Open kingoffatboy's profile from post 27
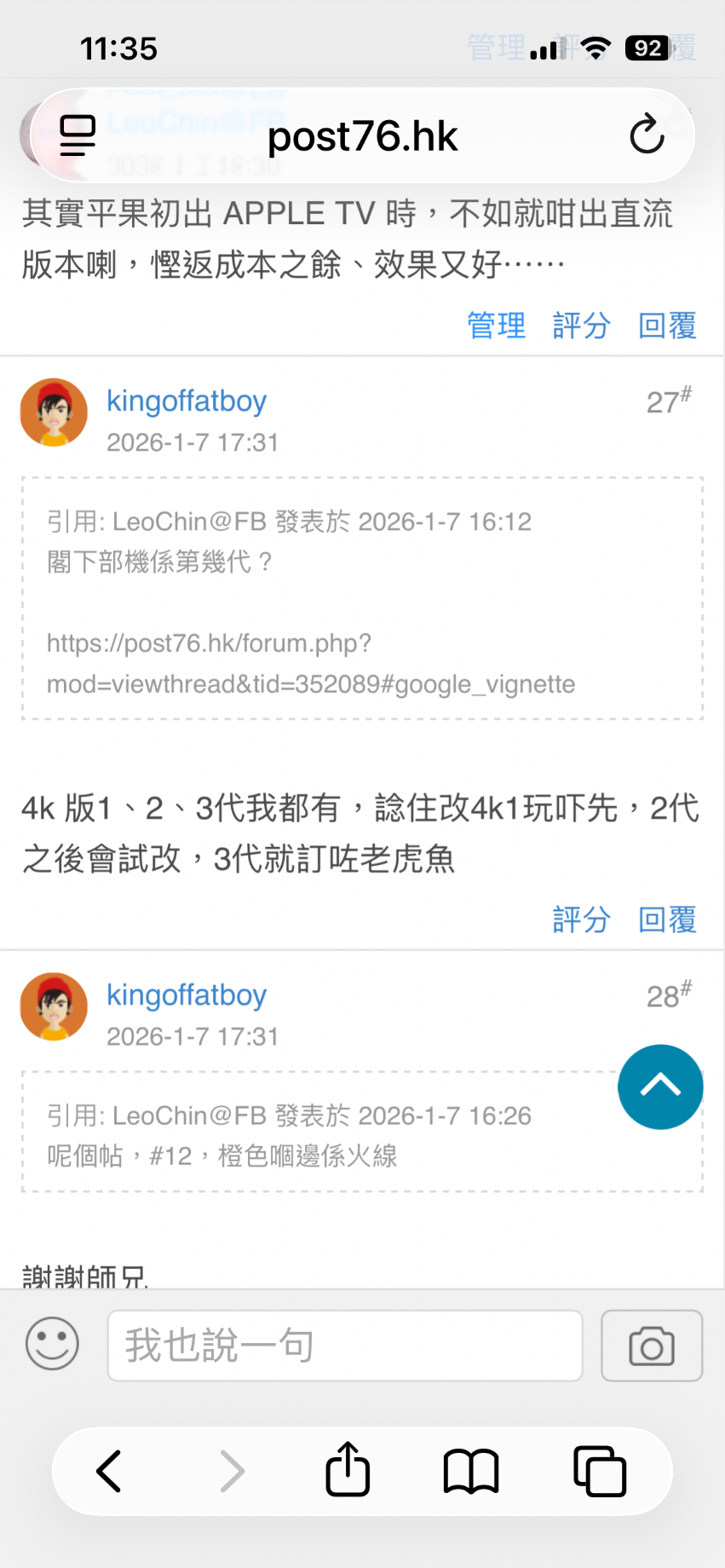This screenshot has width=725, height=1568. [186, 401]
